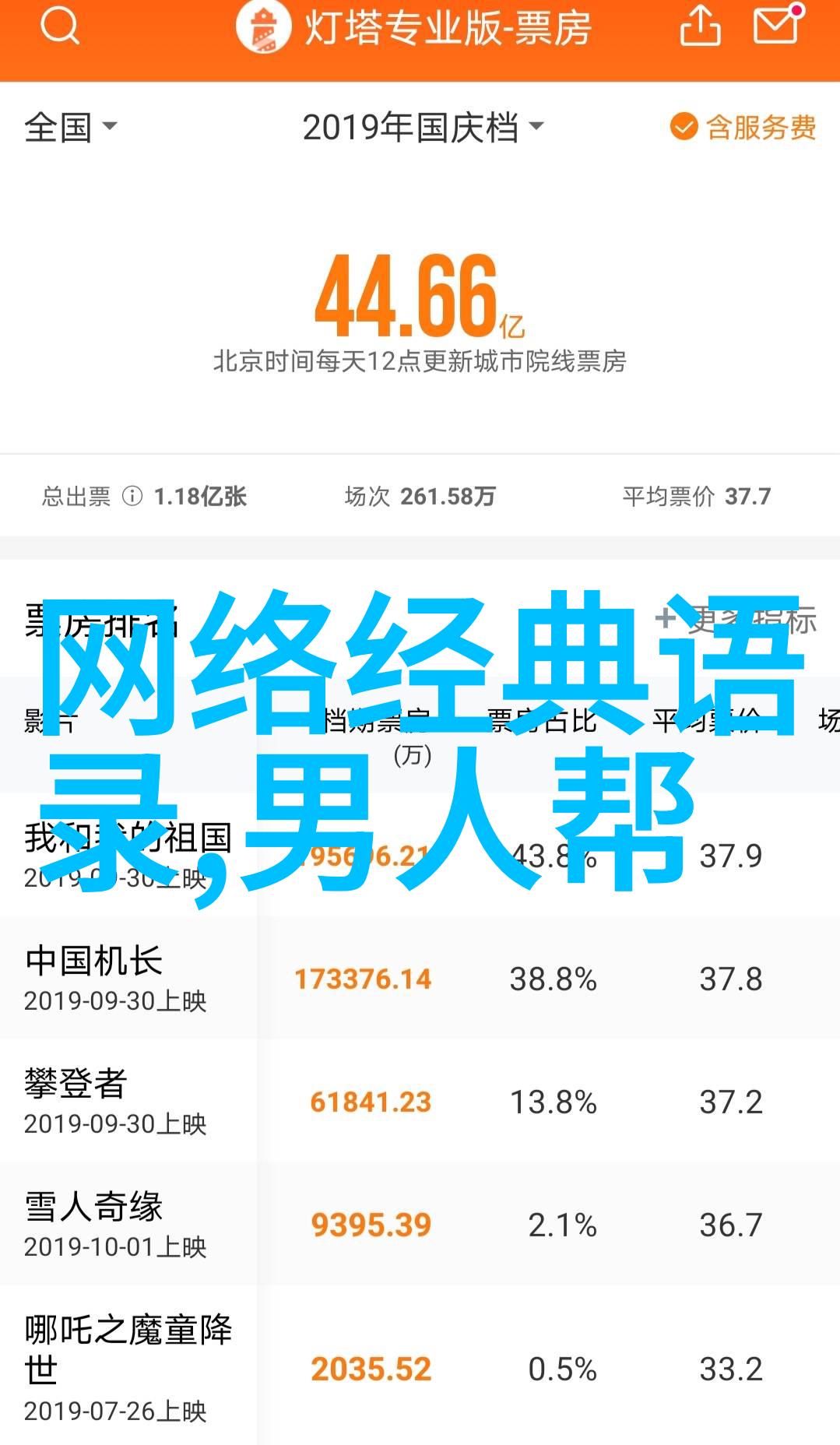Expand the 全国 region dropdown

point(71,127)
